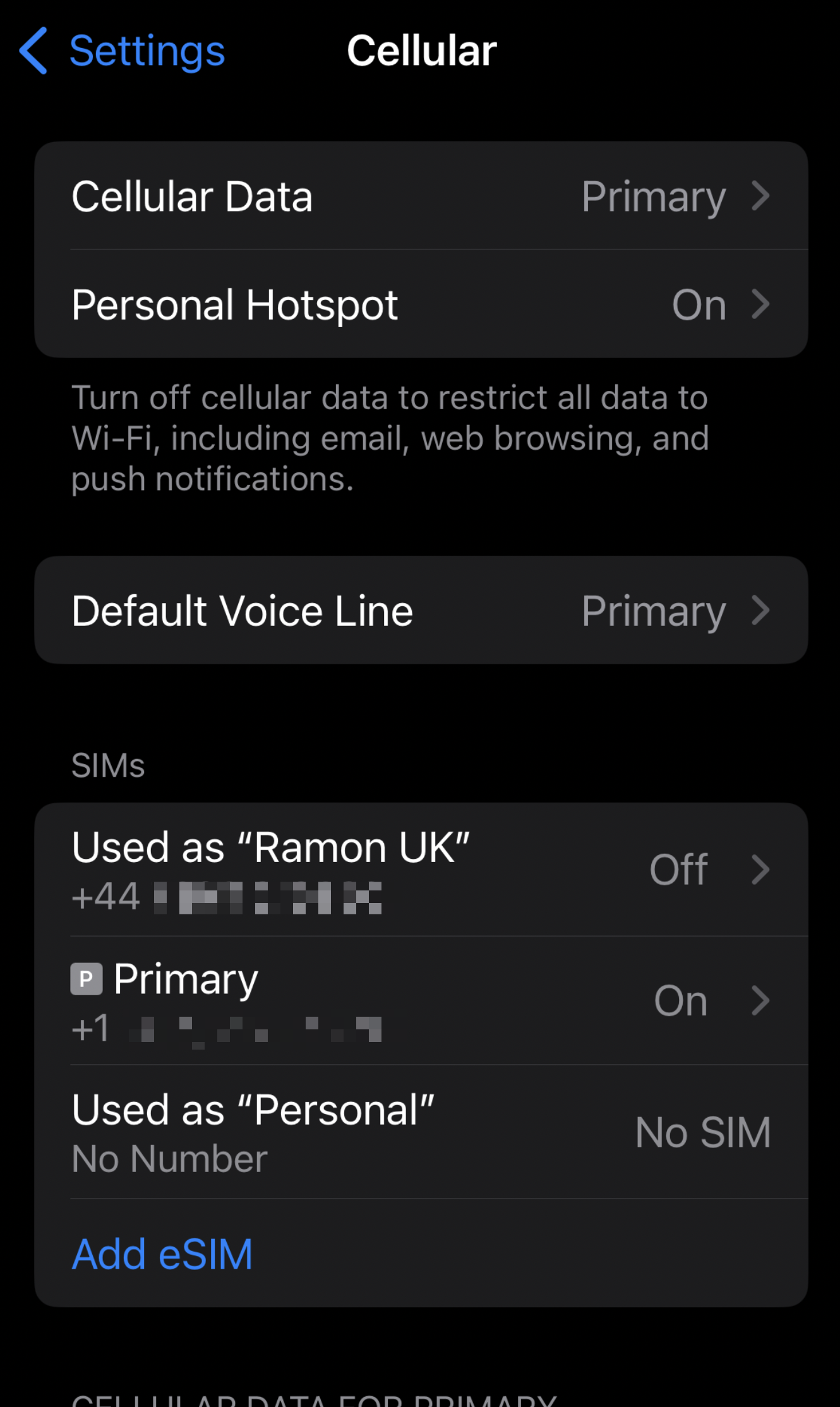Change the Default Voice Line
The width and height of the screenshot is (840, 1407).
[x=421, y=610]
